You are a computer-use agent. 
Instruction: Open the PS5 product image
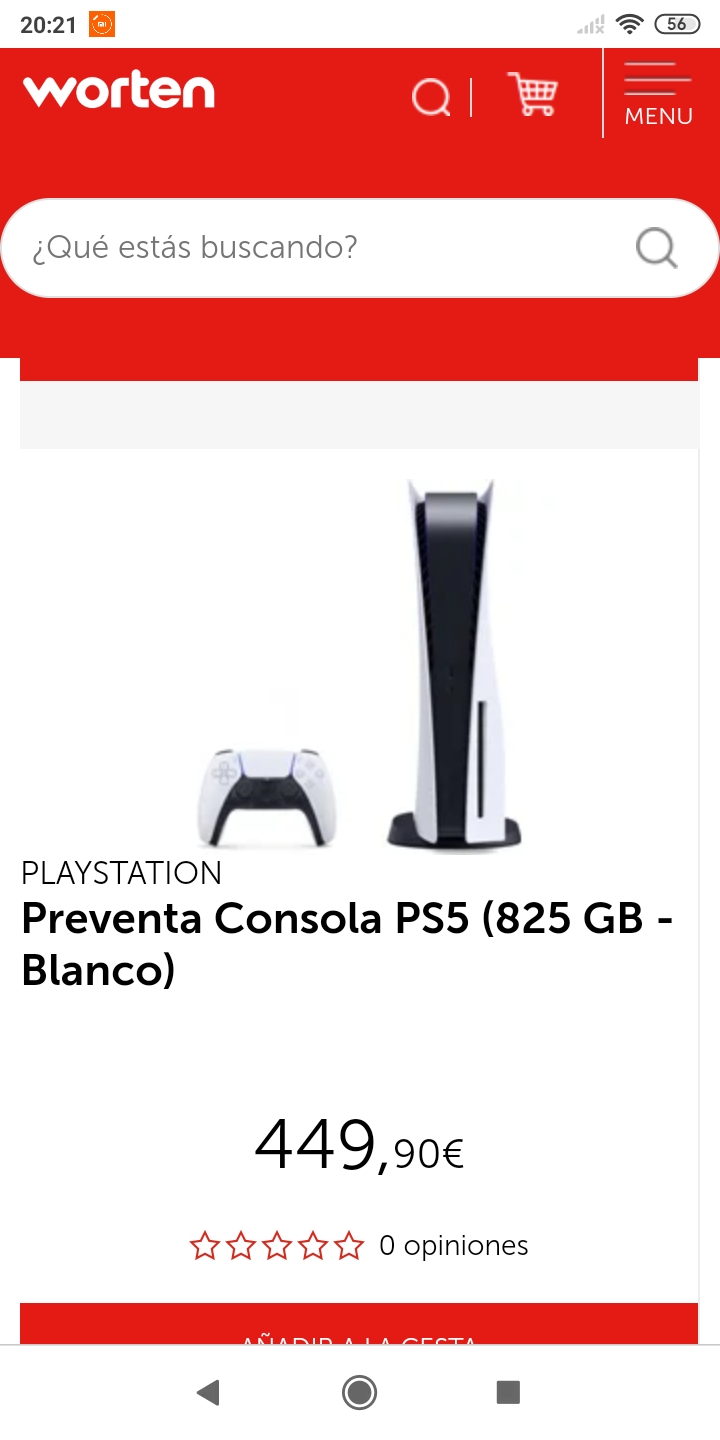(x=360, y=665)
